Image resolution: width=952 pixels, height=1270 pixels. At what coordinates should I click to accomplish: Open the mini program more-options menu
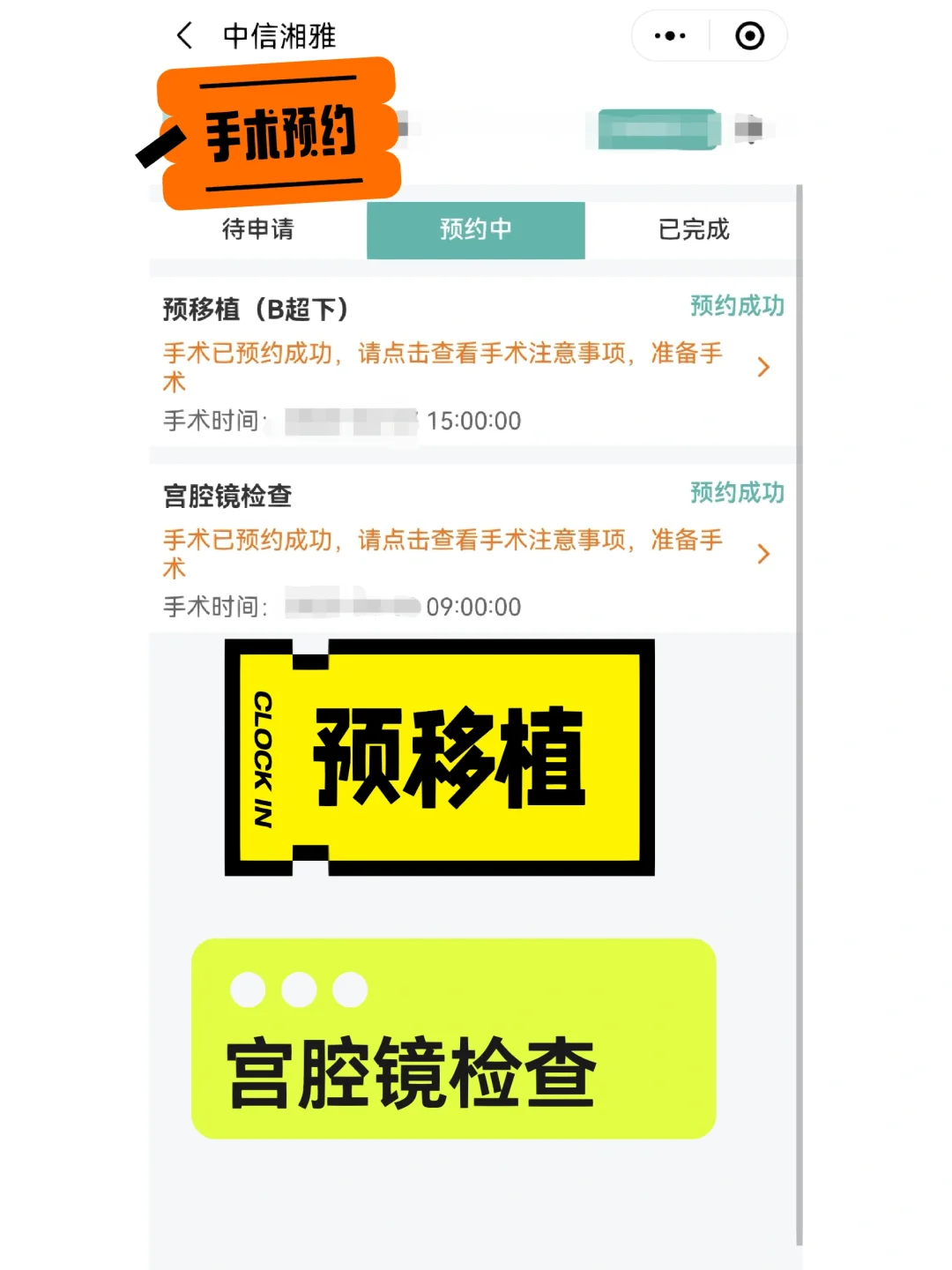tap(670, 36)
